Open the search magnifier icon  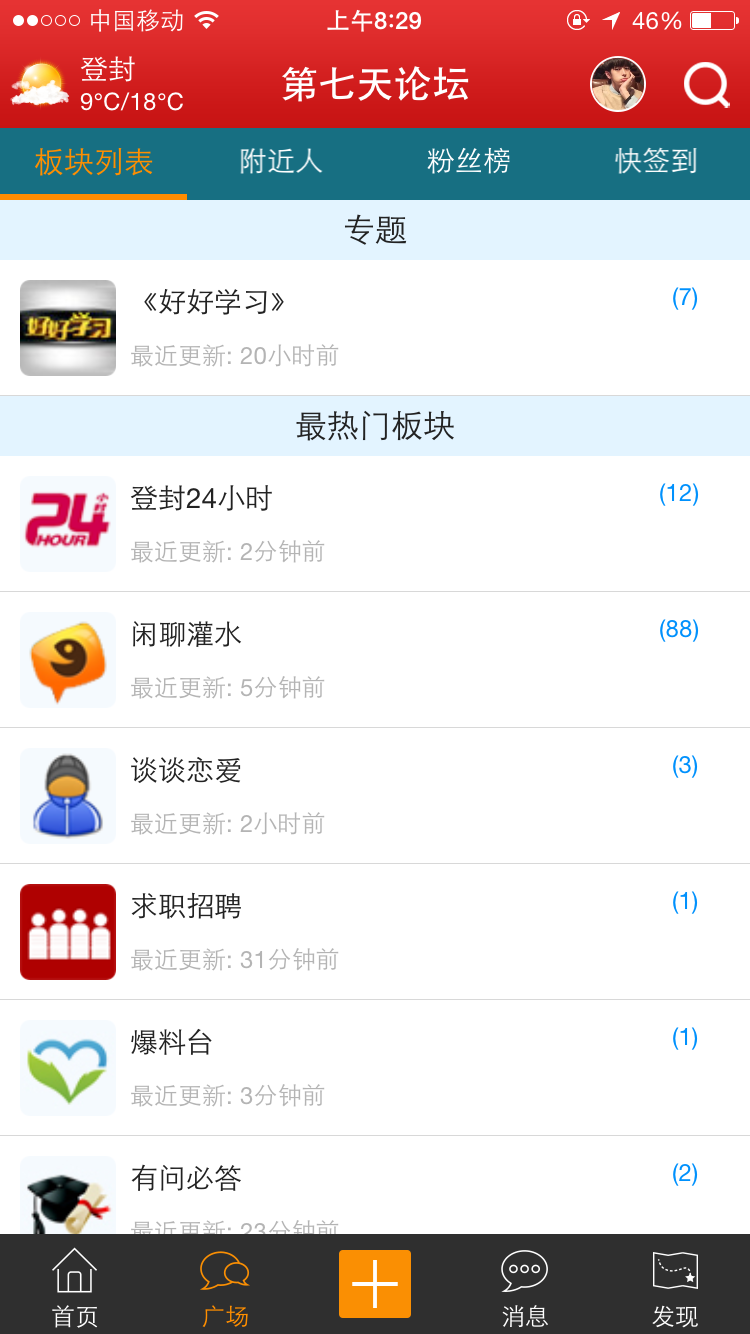click(x=706, y=86)
